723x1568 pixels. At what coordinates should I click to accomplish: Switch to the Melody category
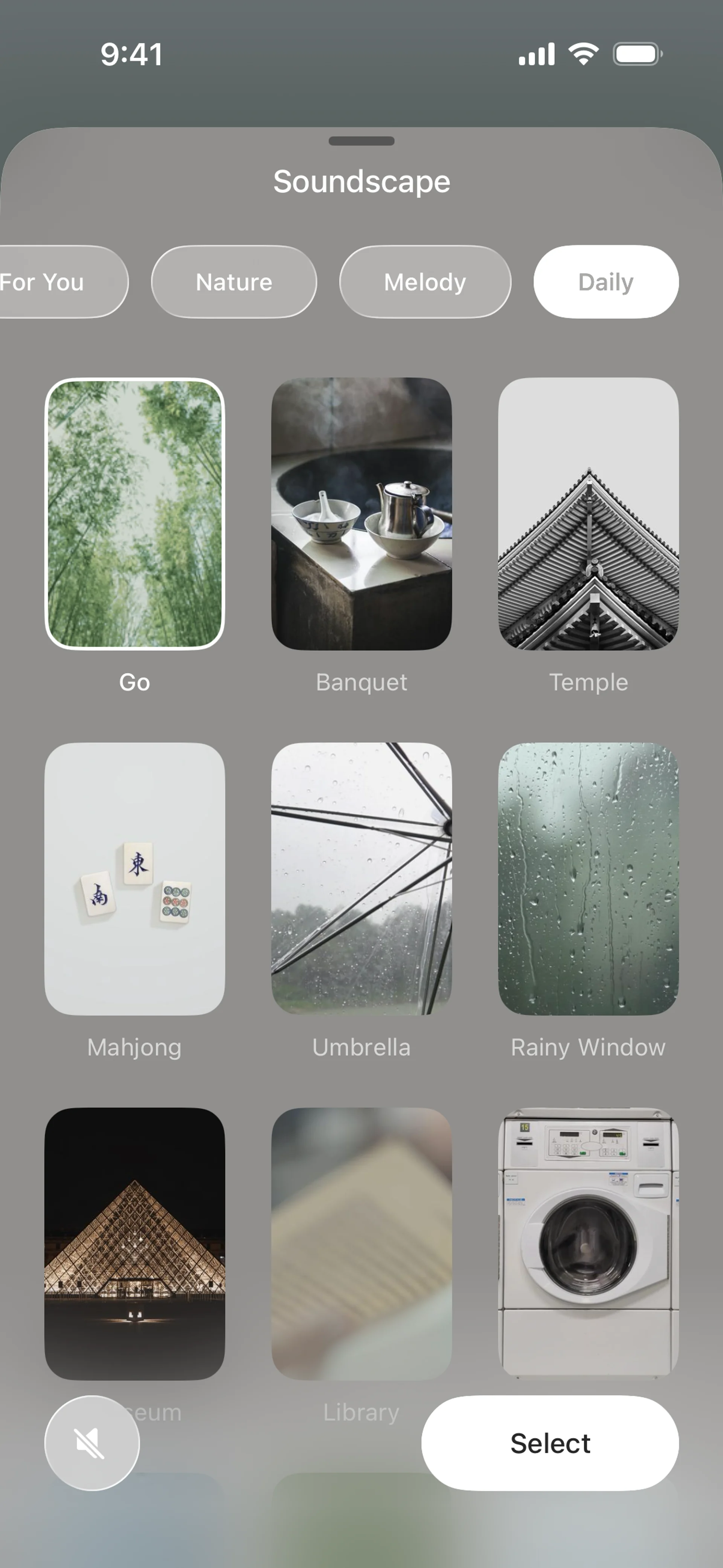[x=425, y=282]
